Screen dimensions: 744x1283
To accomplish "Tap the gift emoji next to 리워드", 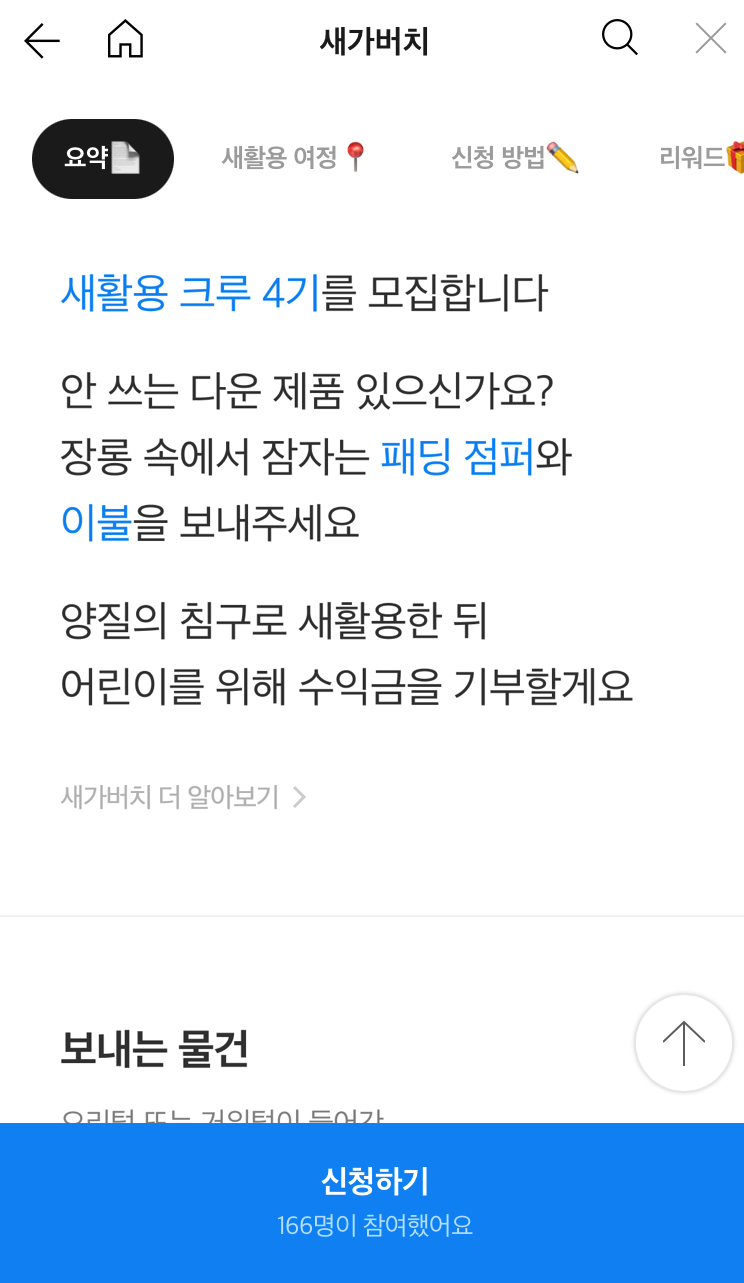I will pyautogui.click(x=737, y=158).
